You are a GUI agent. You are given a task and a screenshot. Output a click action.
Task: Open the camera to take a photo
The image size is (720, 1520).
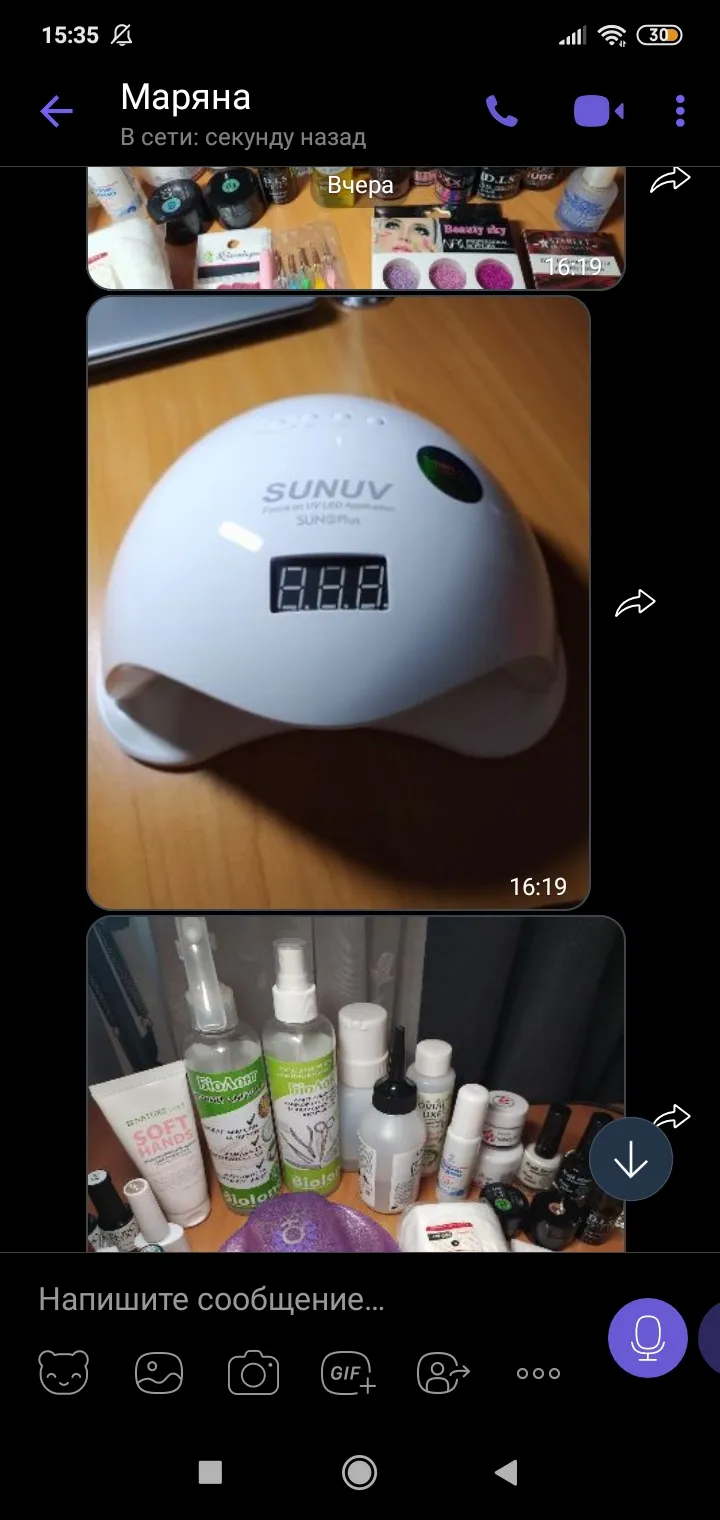253,1373
